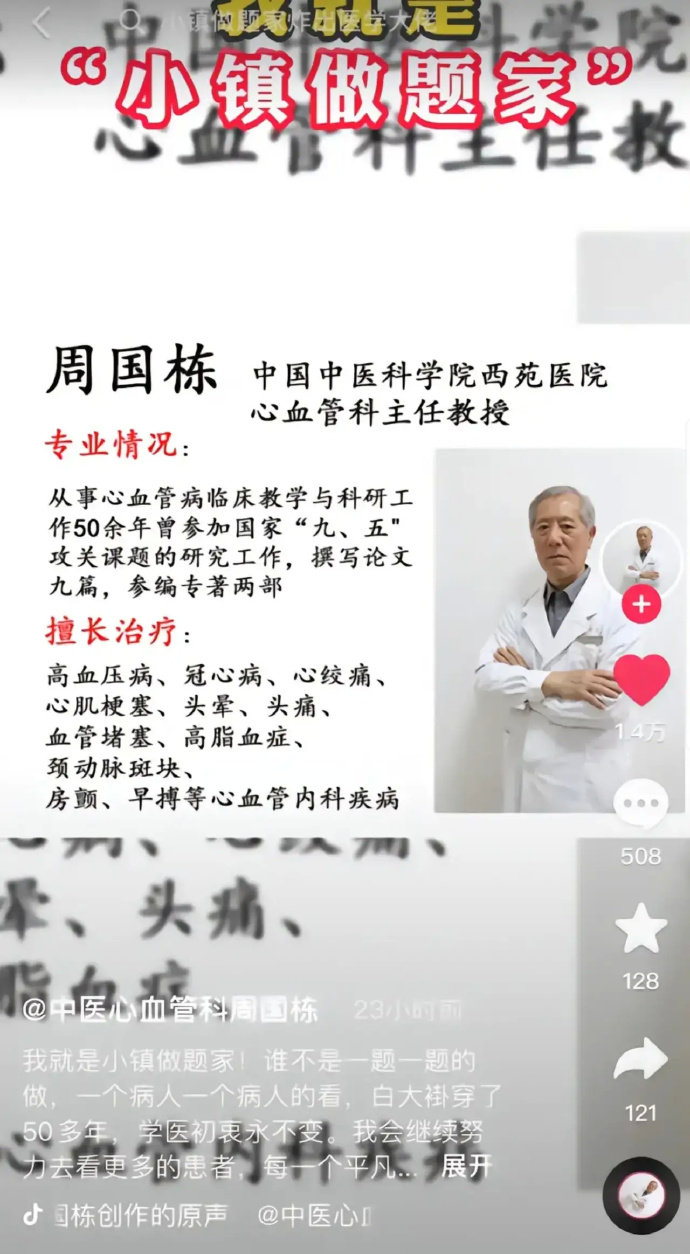The height and width of the screenshot is (1254, 690).
Task: Open the 508 comments
Action: point(641,805)
